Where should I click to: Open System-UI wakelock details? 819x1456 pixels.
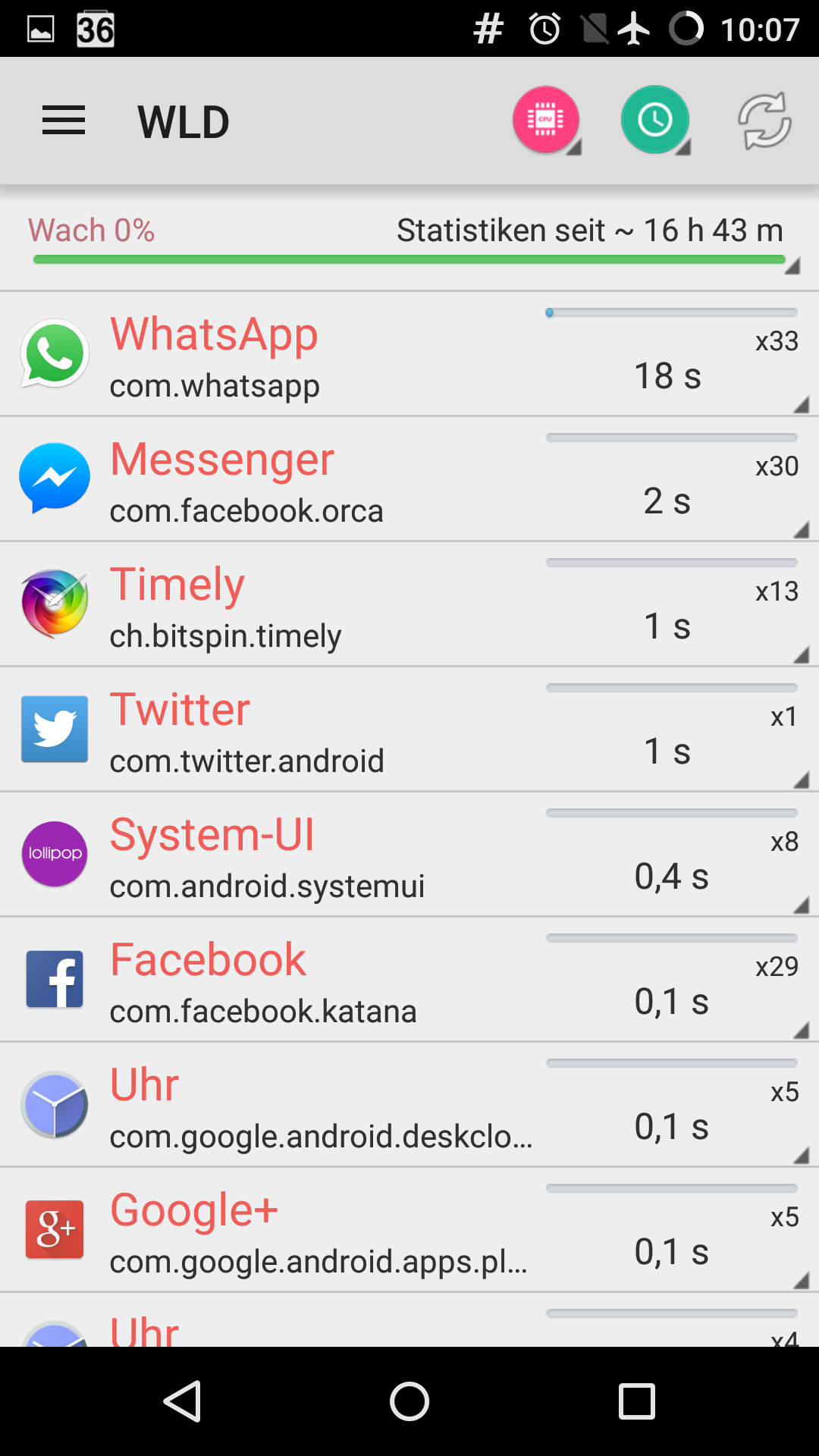[409, 855]
